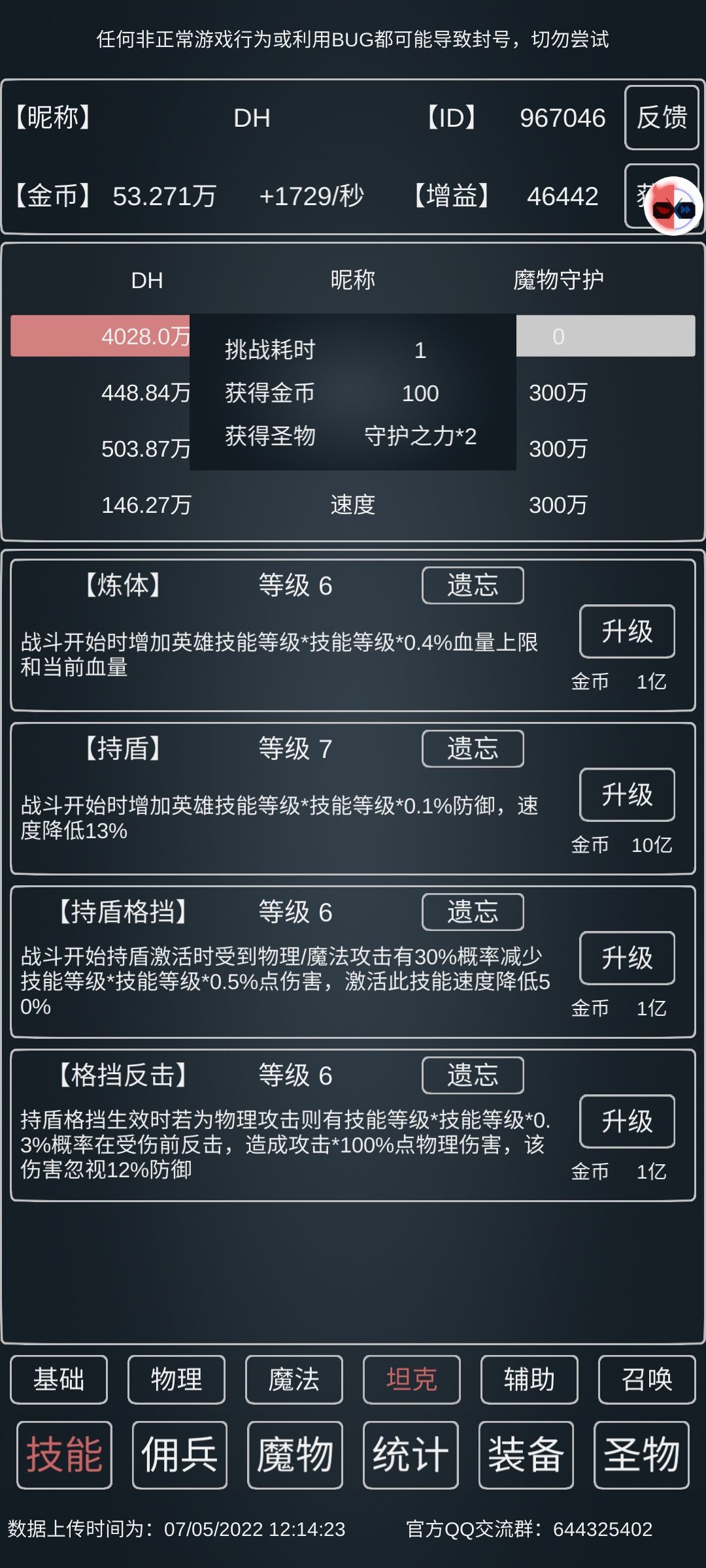The width and height of the screenshot is (706, 1568).
Task: Open the 基础 skill category
Action: pyautogui.click(x=58, y=1380)
